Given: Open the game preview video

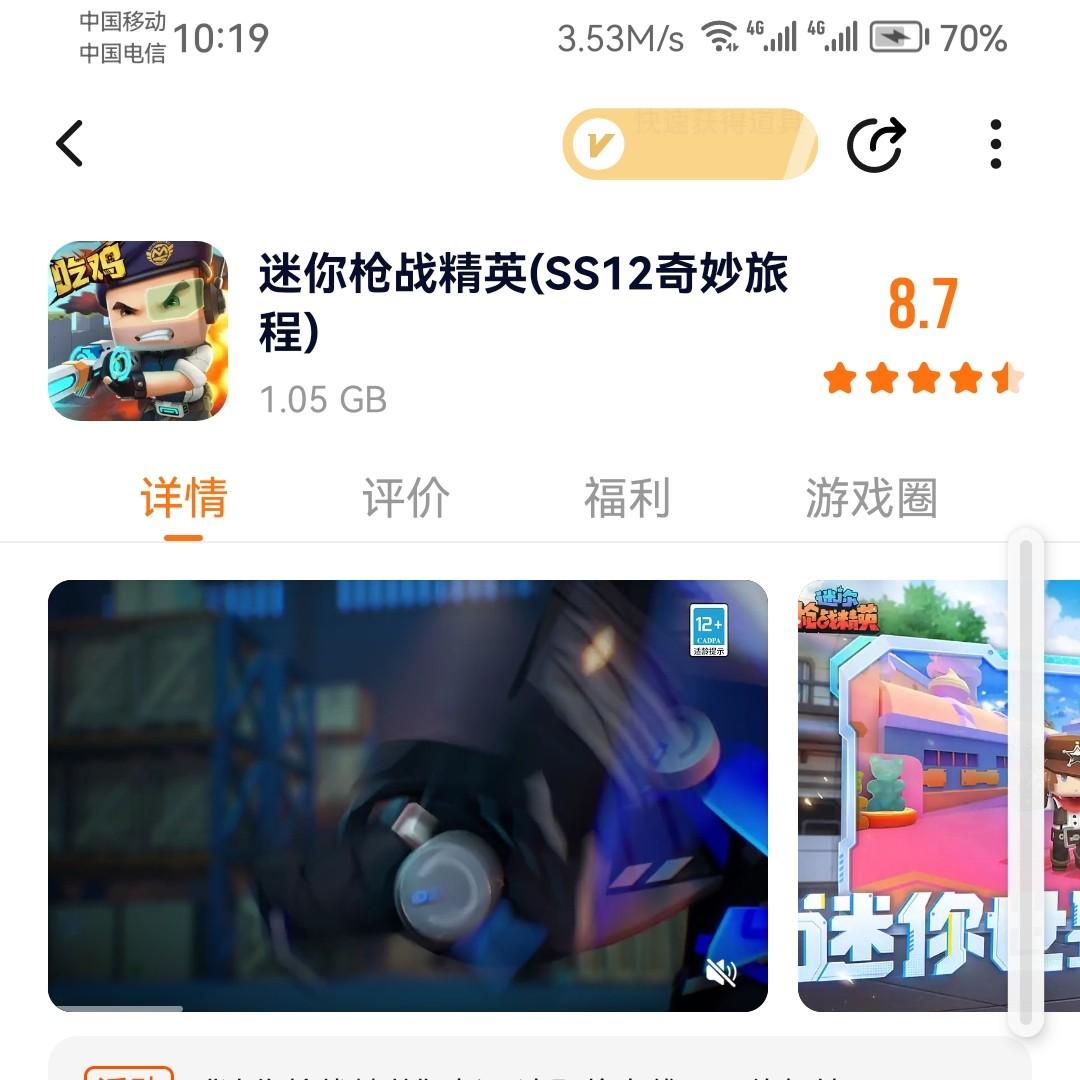Looking at the screenshot, I should (x=407, y=795).
